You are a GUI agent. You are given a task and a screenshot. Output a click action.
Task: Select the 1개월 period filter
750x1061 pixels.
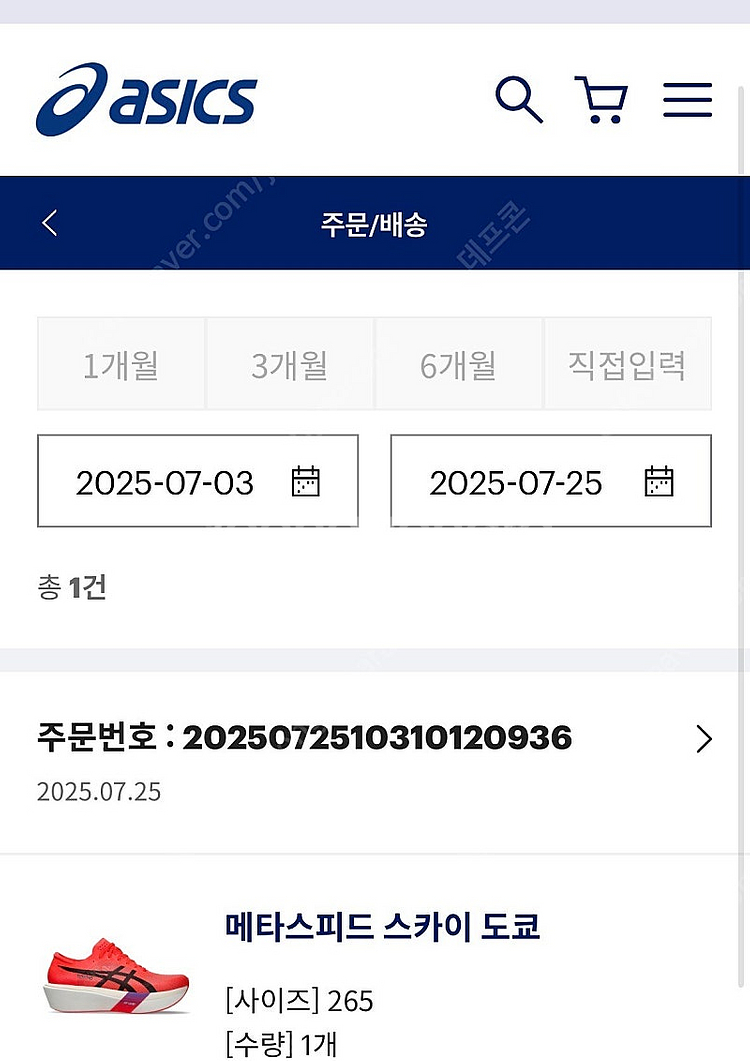click(121, 365)
